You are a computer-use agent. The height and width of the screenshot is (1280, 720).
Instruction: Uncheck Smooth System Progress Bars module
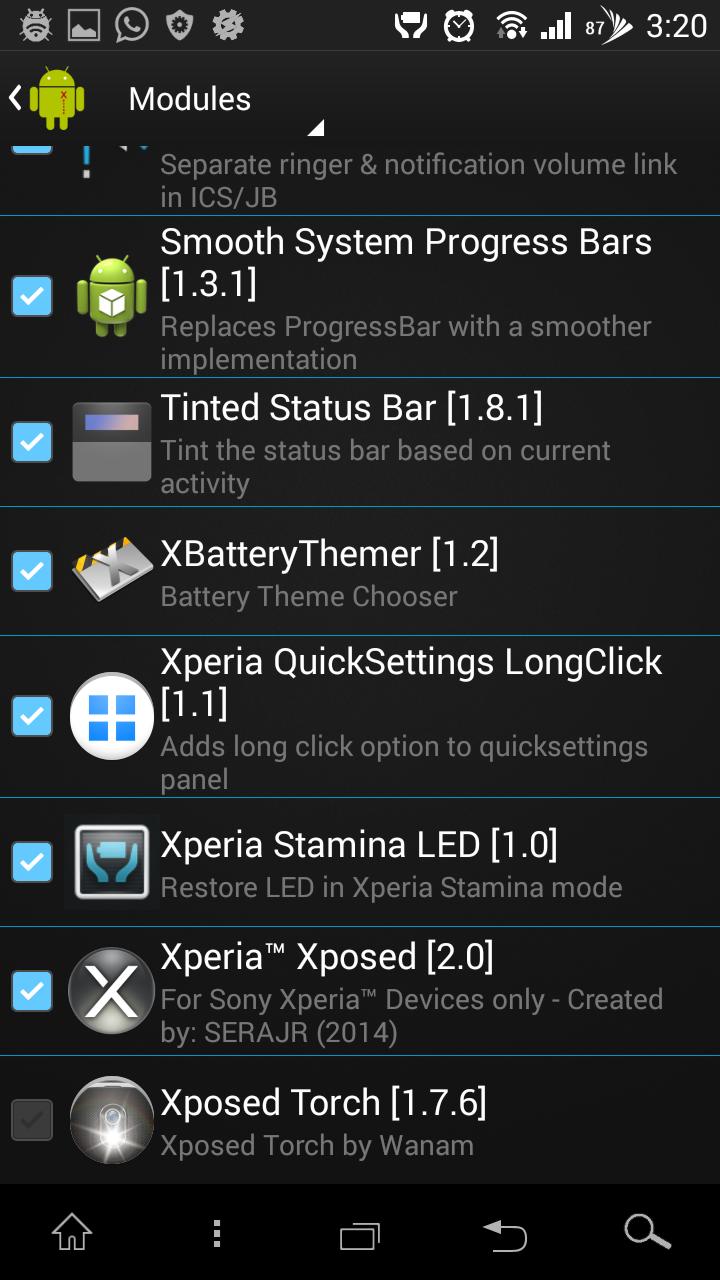32,296
